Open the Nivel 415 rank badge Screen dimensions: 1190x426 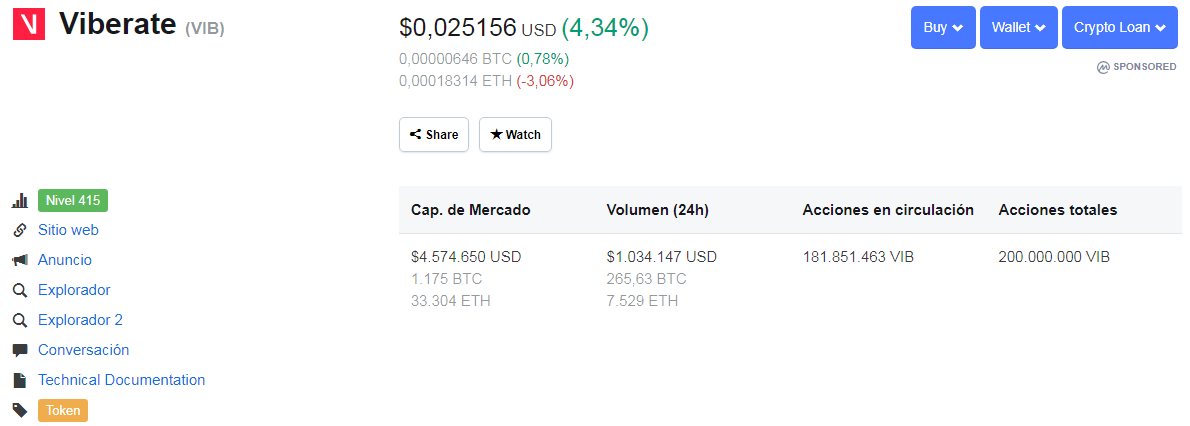click(x=73, y=200)
